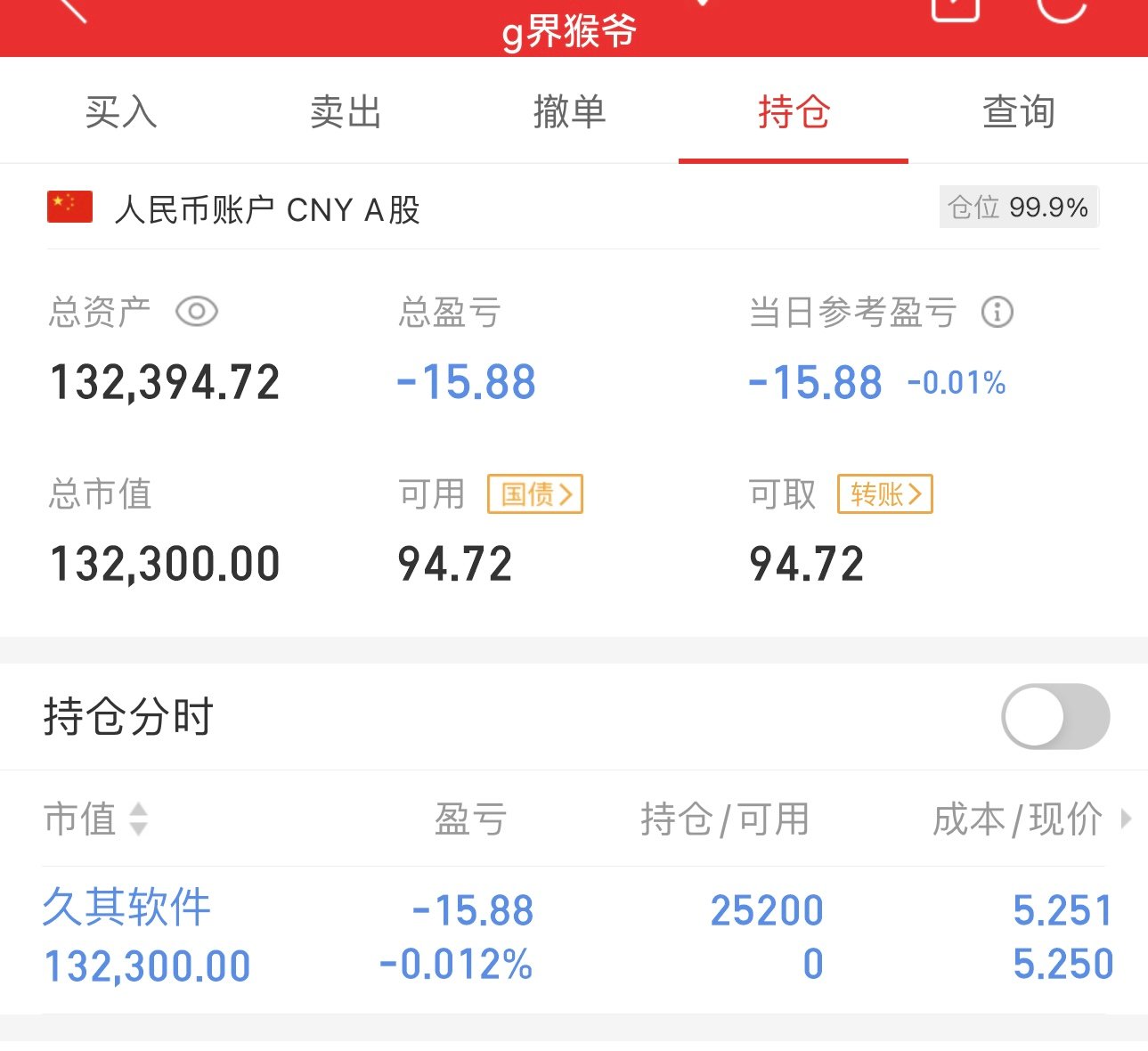Switch to the 卖出 tab
This screenshot has width=1148, height=1051.
(x=346, y=112)
